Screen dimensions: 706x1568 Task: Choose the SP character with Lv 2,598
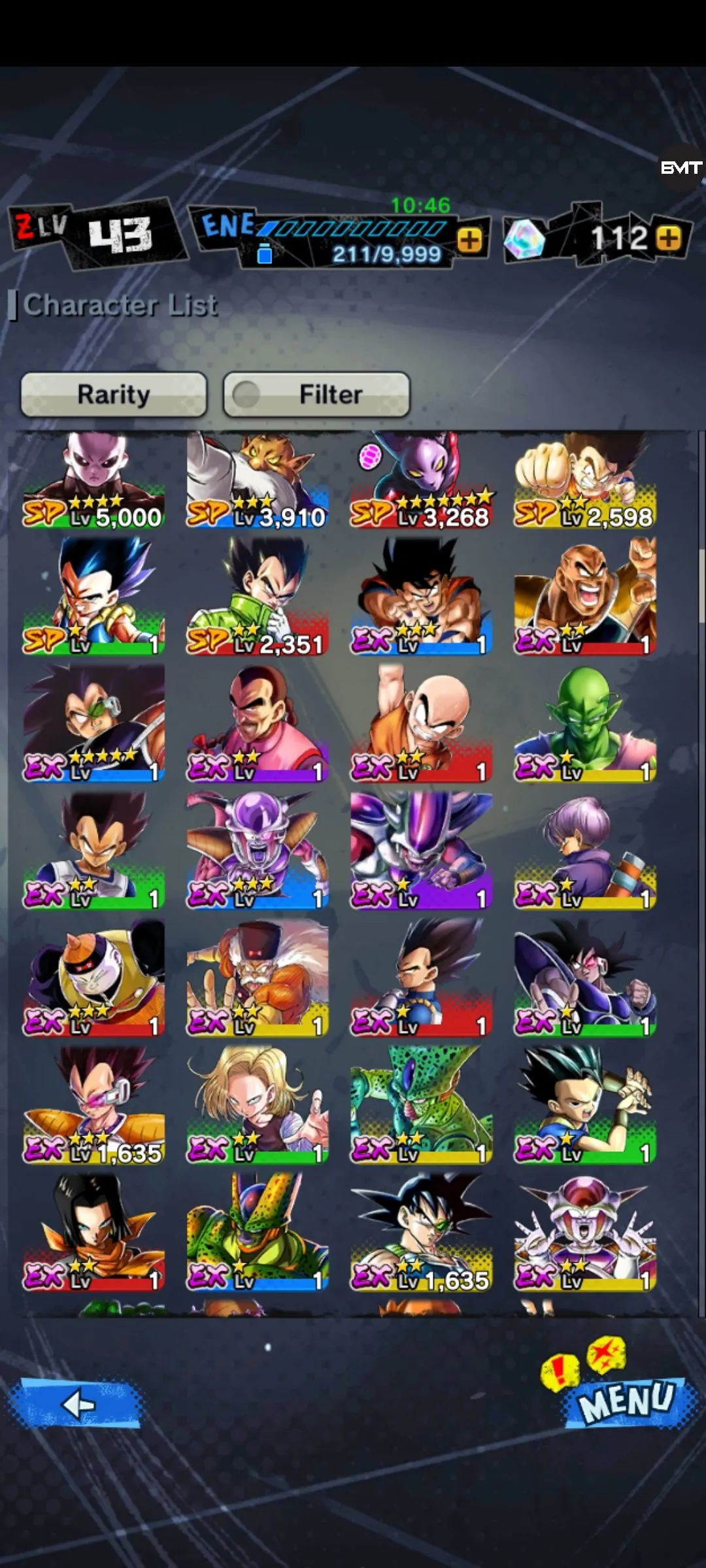point(584,480)
